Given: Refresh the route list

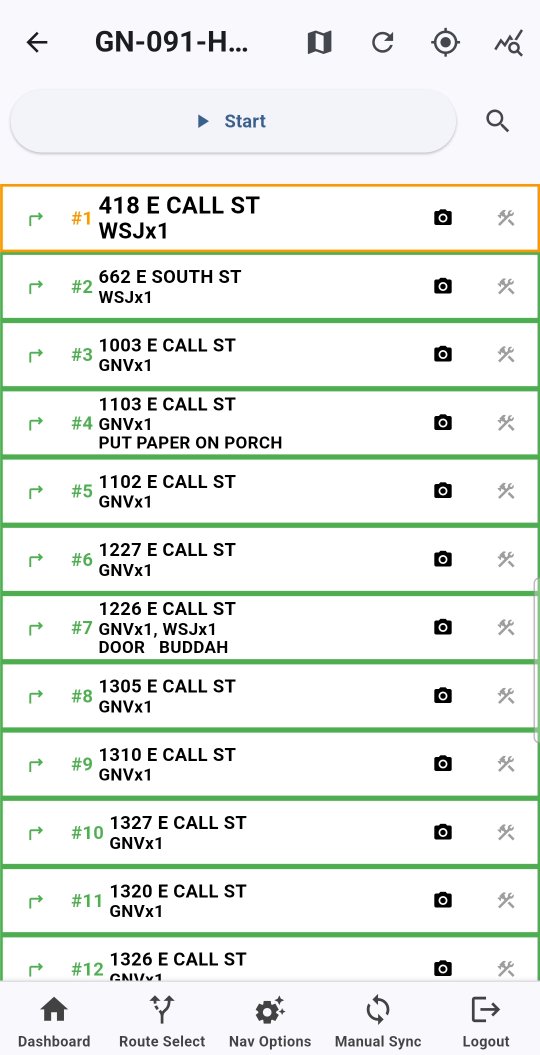Looking at the screenshot, I should pos(383,43).
